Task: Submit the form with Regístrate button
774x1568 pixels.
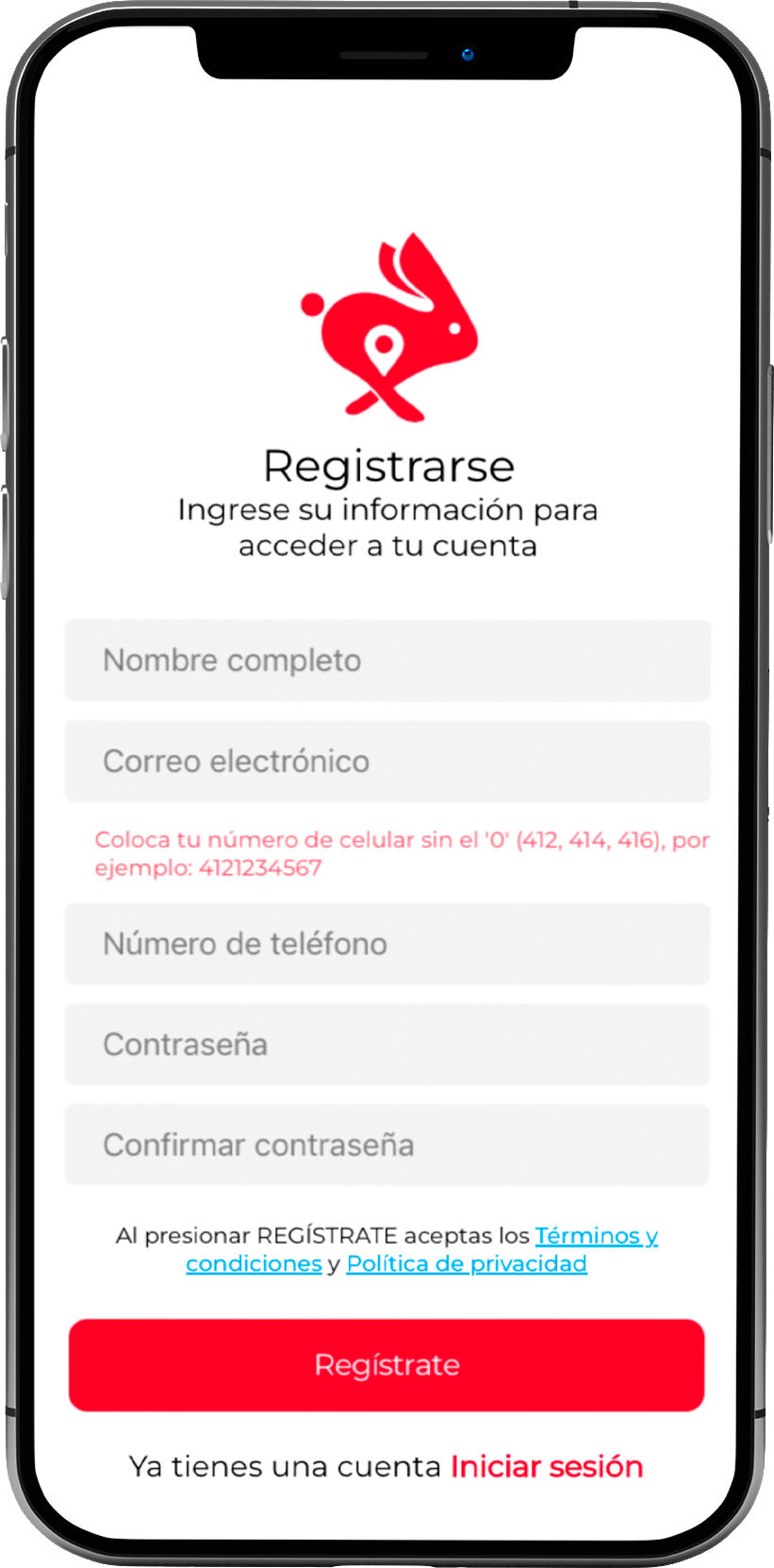Action: point(387,1364)
